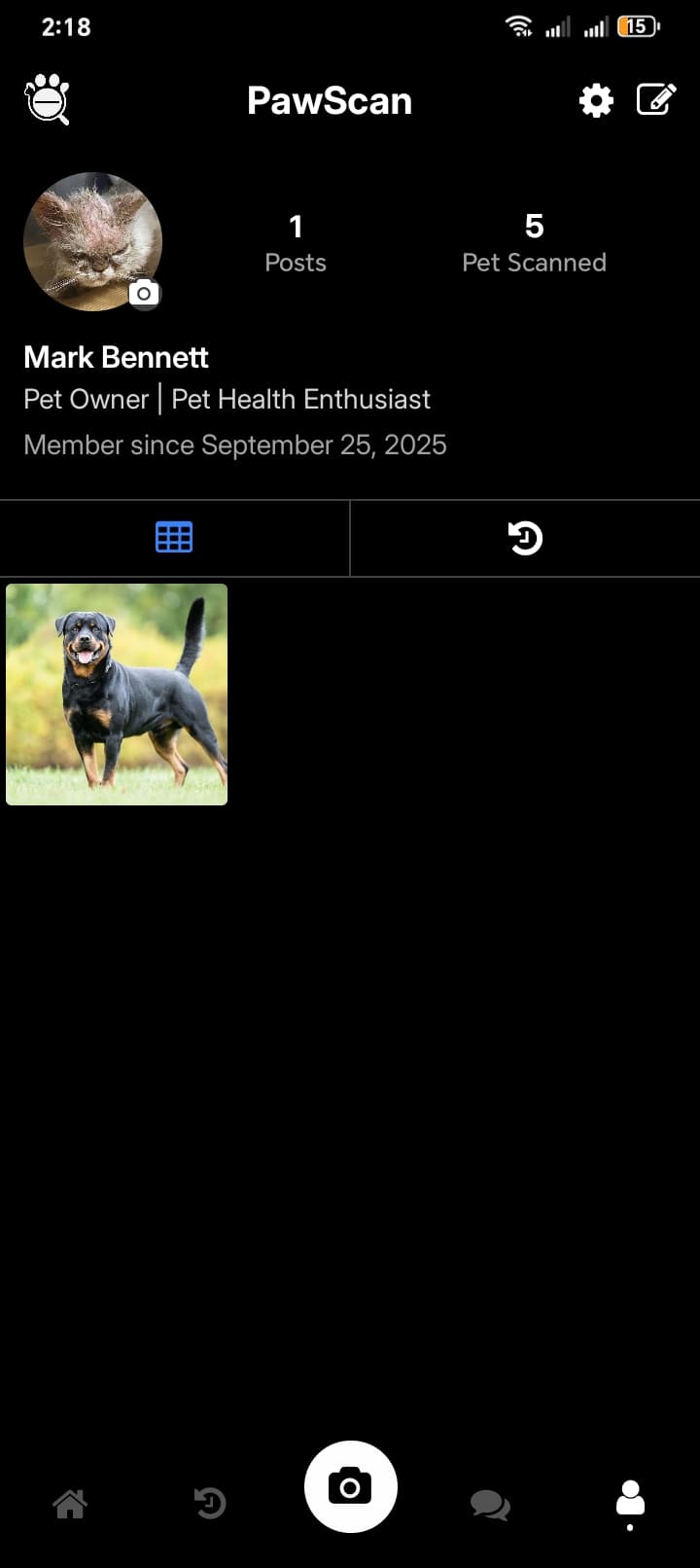This screenshot has height=1568, width=700.
Task: Open the grid posts view icon
Action: point(174,537)
